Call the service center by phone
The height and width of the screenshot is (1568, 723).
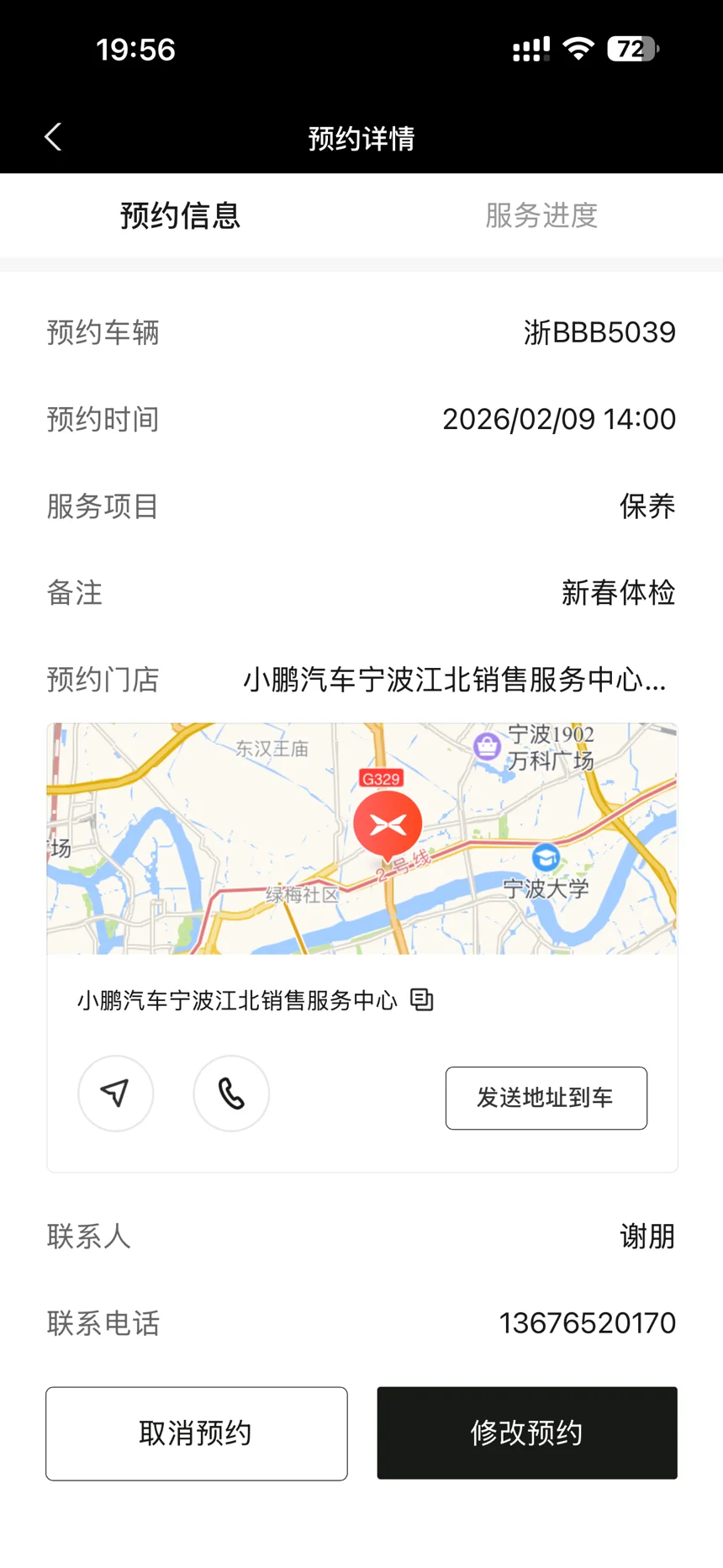point(231,1094)
